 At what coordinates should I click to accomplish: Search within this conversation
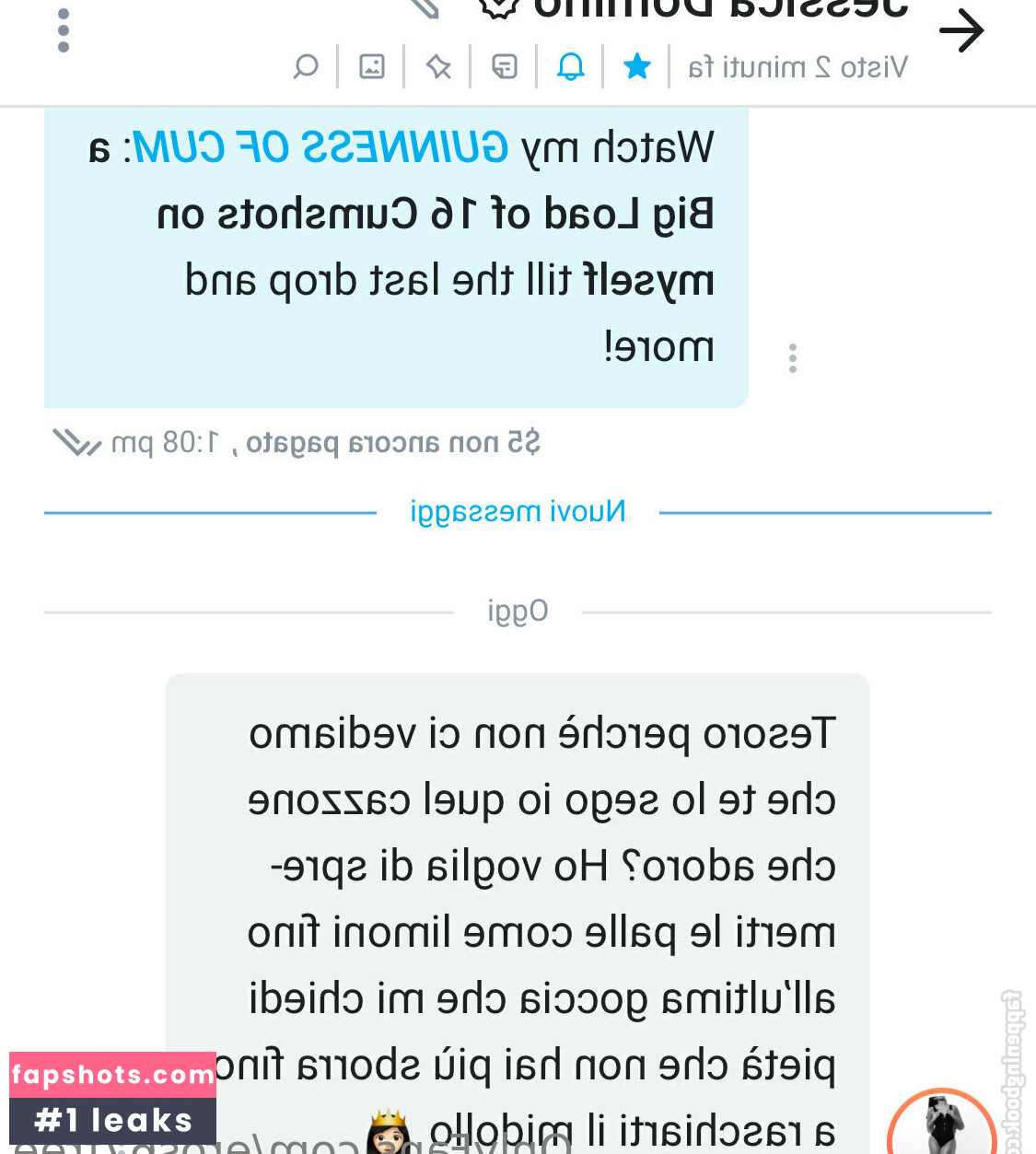click(x=305, y=66)
